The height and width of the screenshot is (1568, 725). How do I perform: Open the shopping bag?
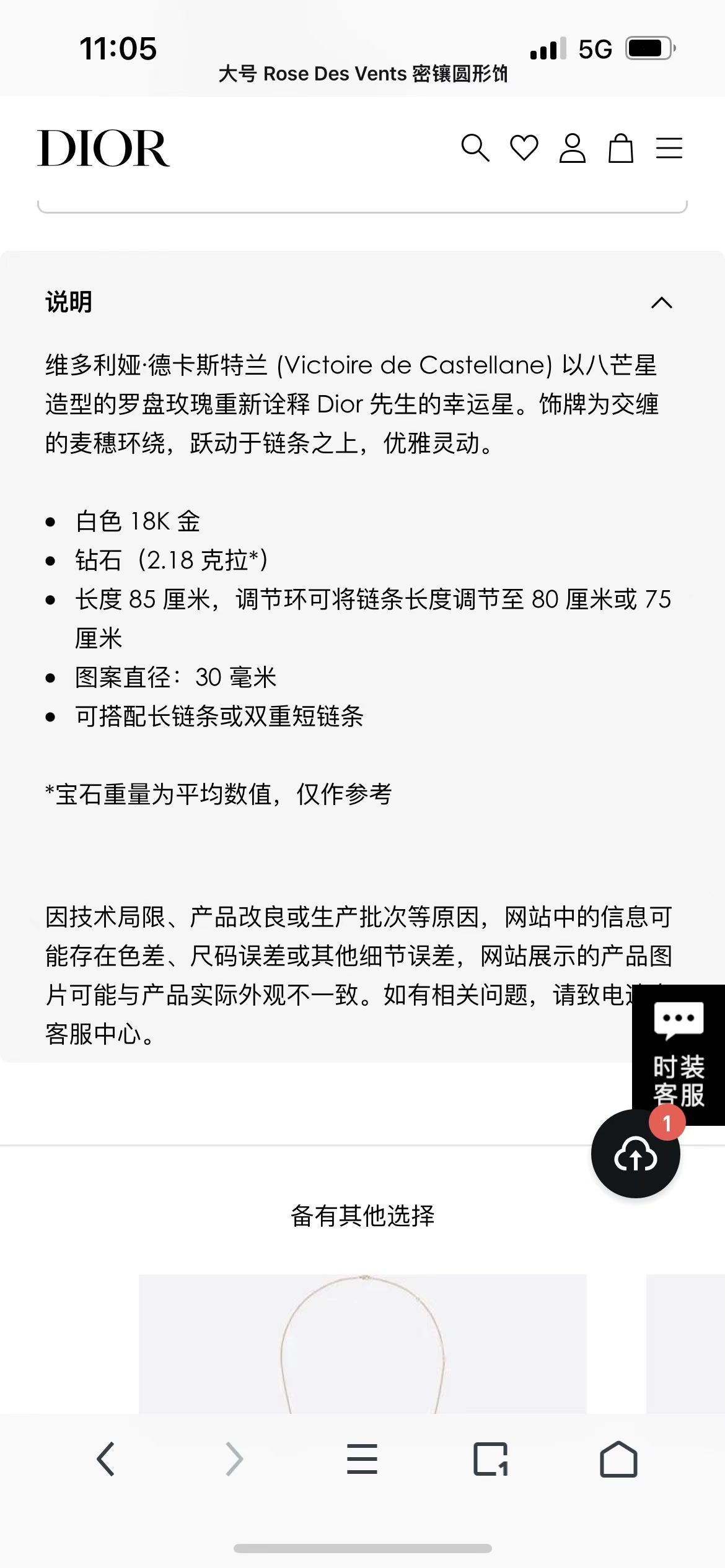(x=620, y=148)
